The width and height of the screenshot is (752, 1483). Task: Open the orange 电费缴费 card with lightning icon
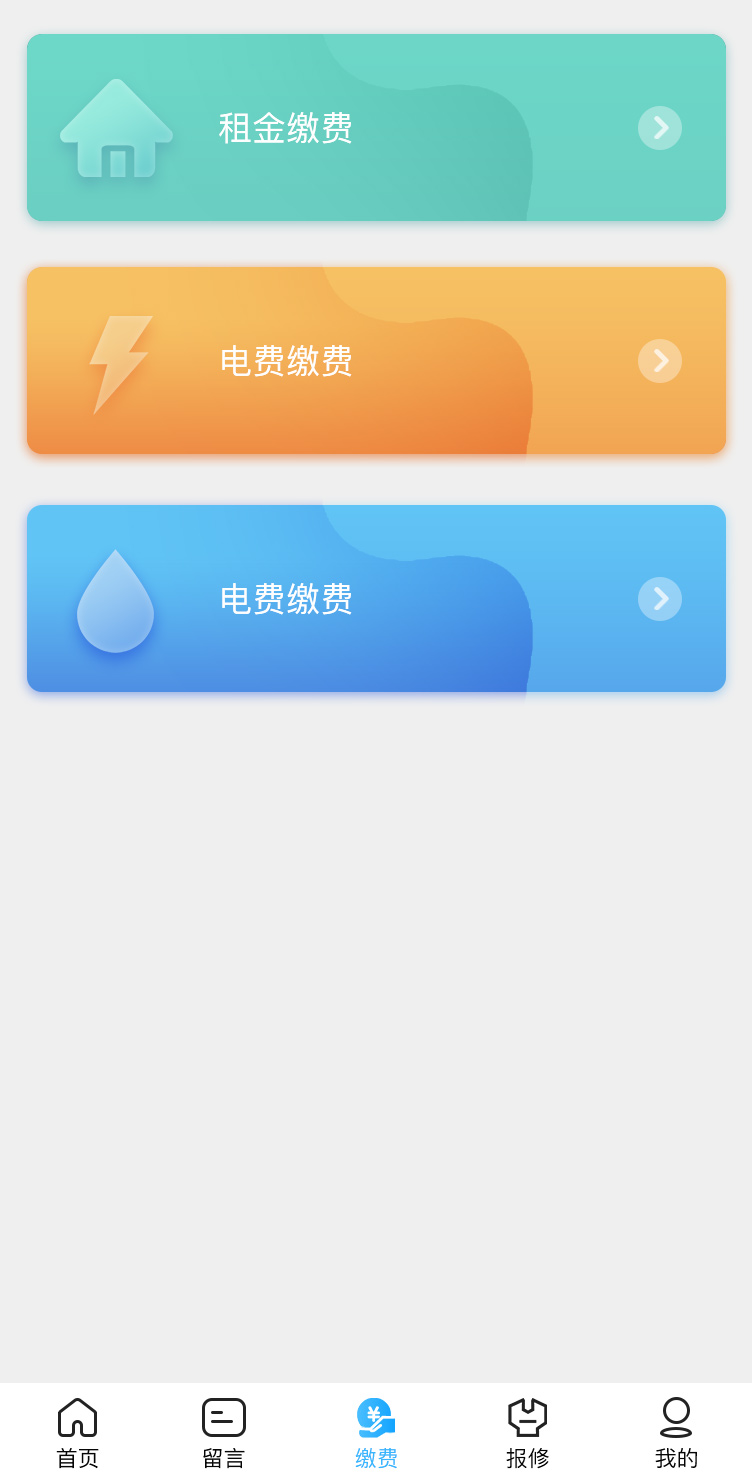[376, 361]
